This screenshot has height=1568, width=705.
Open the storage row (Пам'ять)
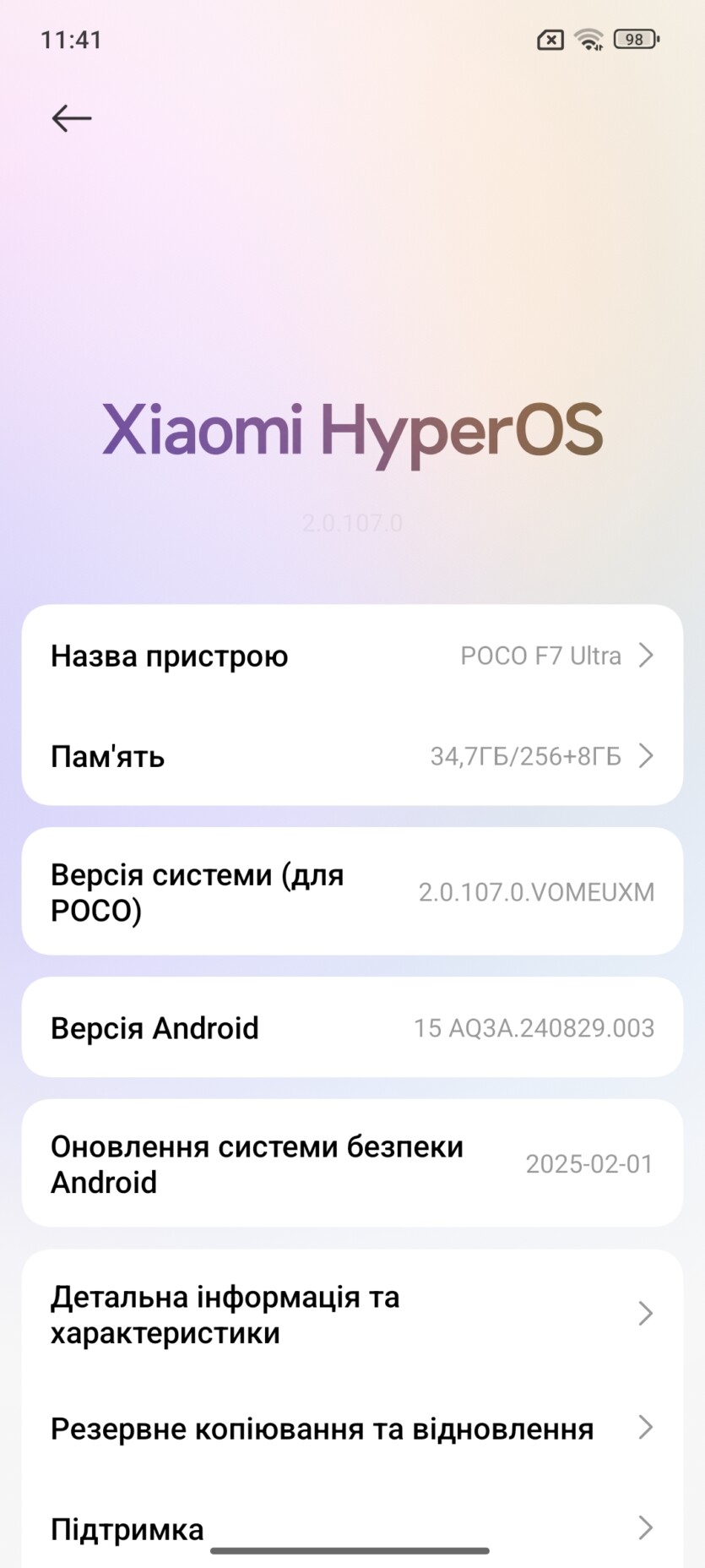pyautogui.click(x=351, y=756)
